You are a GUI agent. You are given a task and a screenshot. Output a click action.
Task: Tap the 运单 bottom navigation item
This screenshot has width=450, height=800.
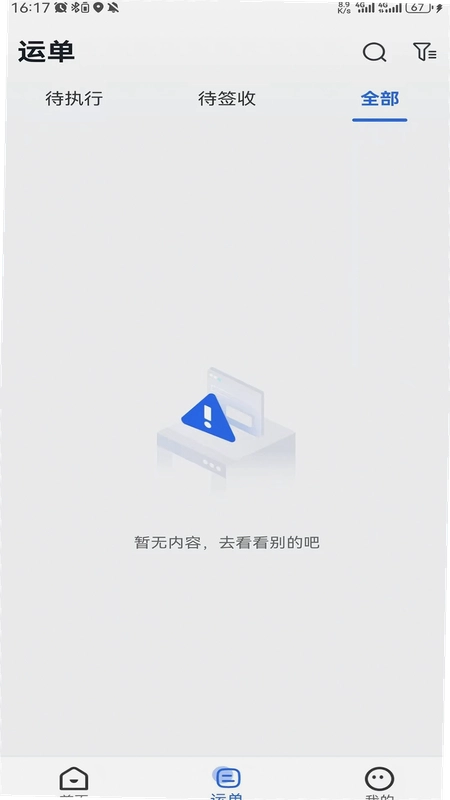click(x=227, y=783)
